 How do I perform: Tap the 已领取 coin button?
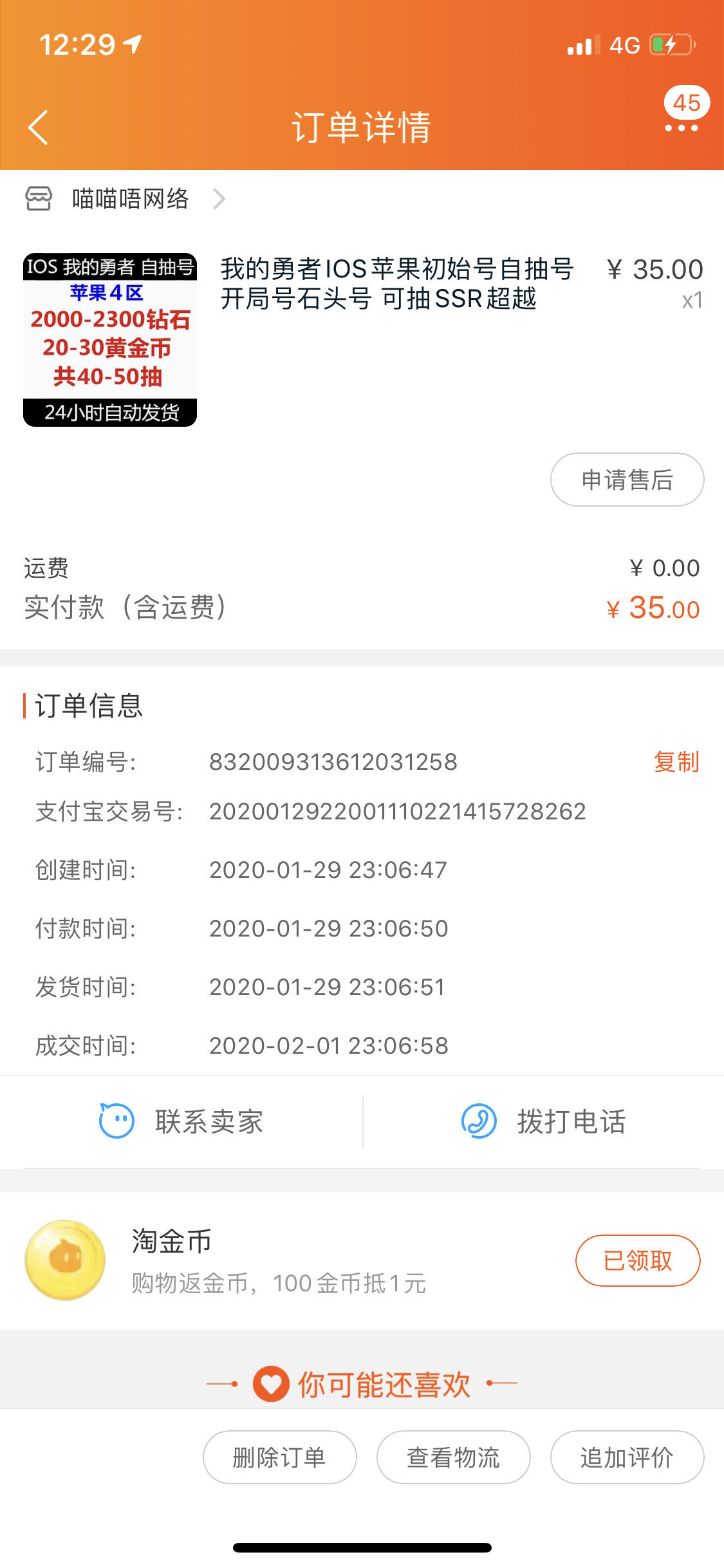click(638, 1260)
